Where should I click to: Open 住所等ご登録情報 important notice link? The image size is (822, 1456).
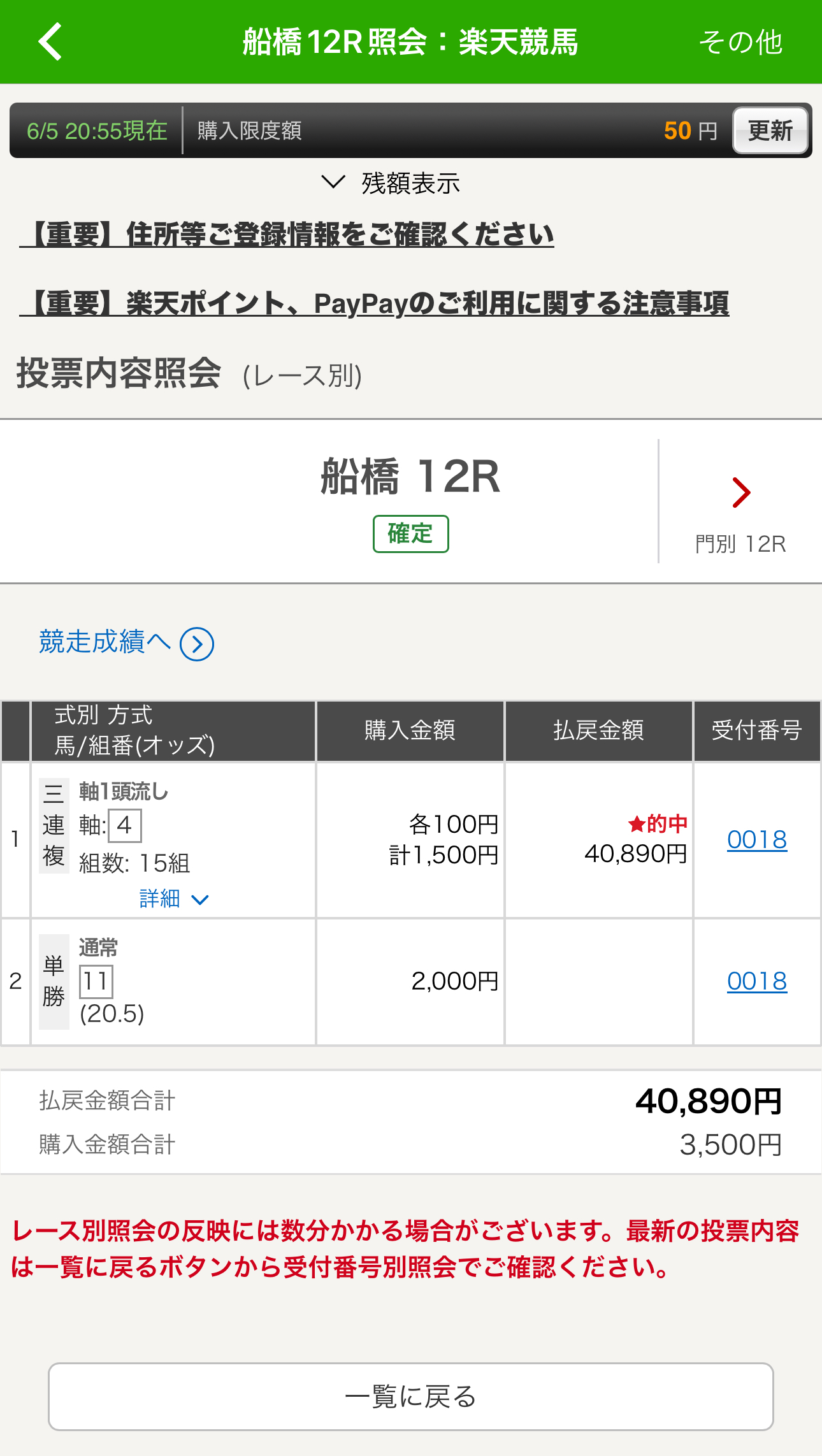coord(287,234)
